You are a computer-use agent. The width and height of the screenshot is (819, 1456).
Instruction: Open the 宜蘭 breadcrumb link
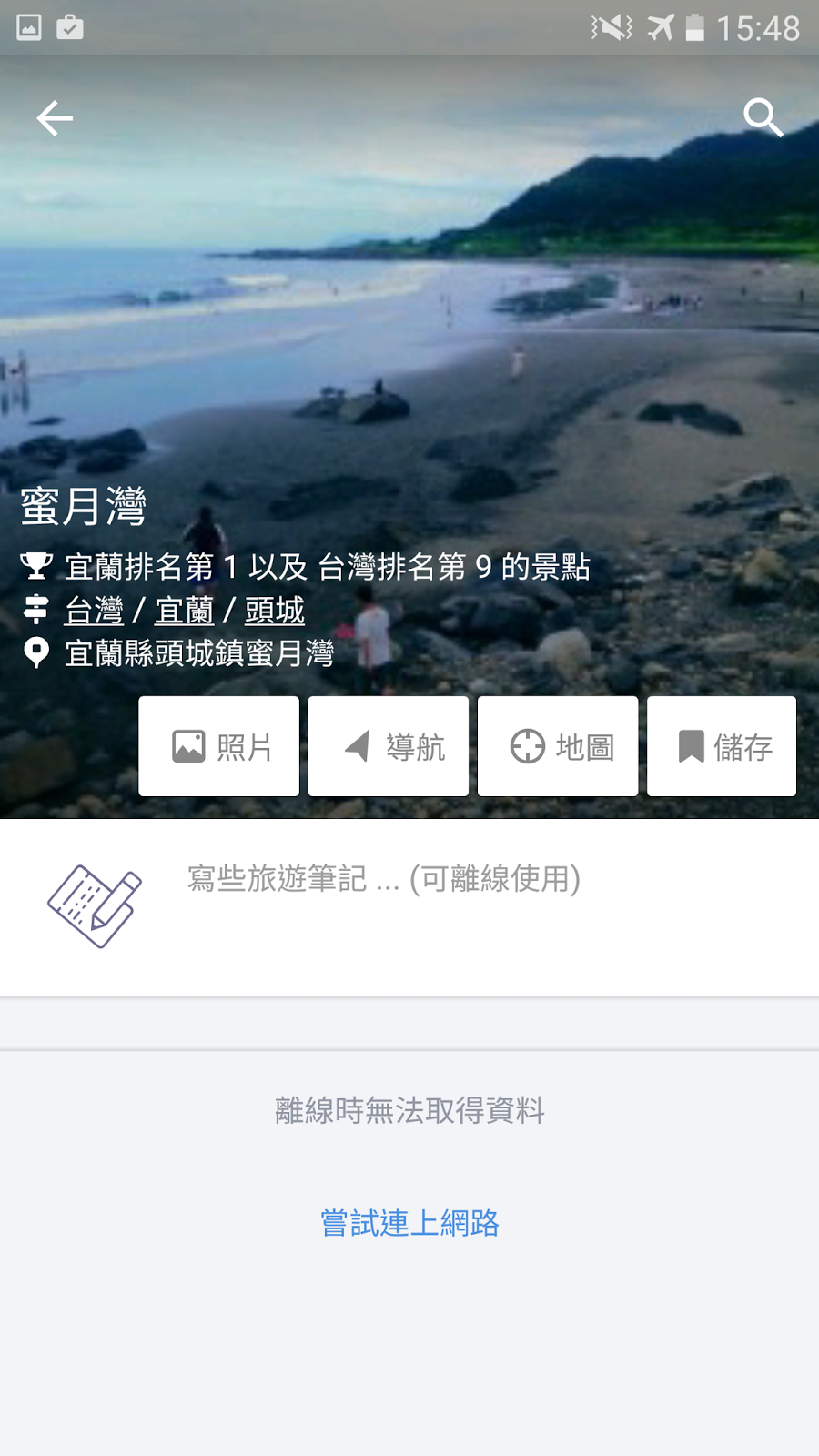coord(185,611)
